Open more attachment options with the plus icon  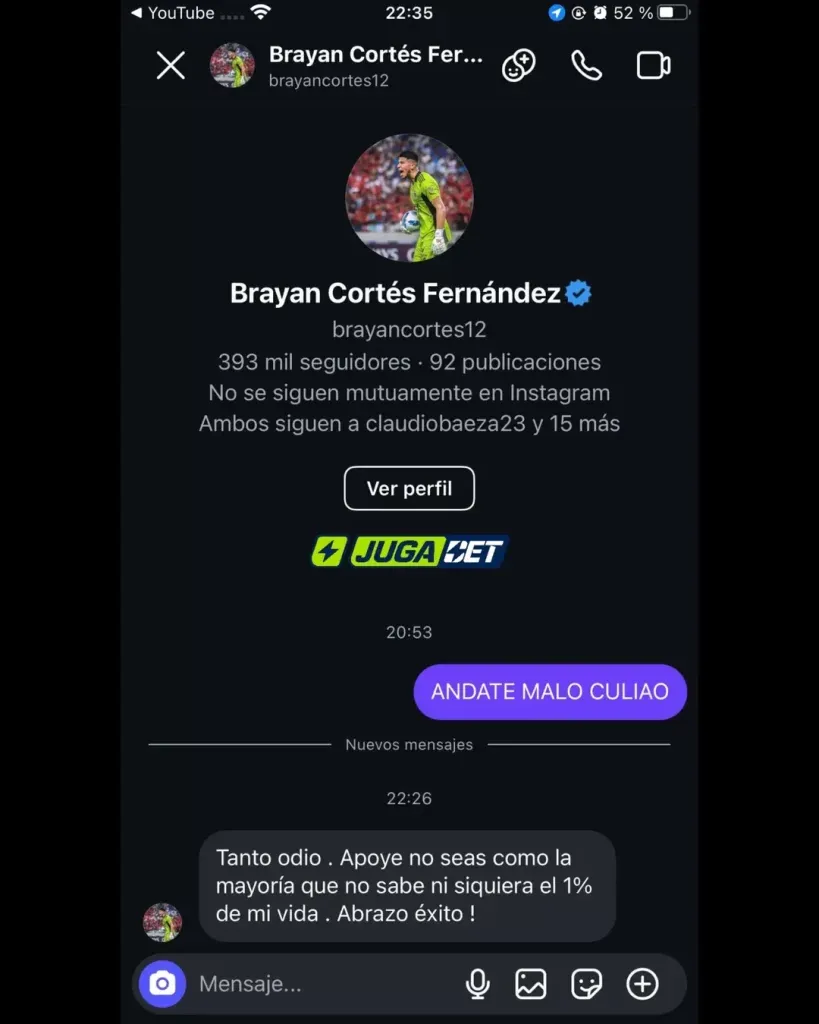tap(644, 984)
